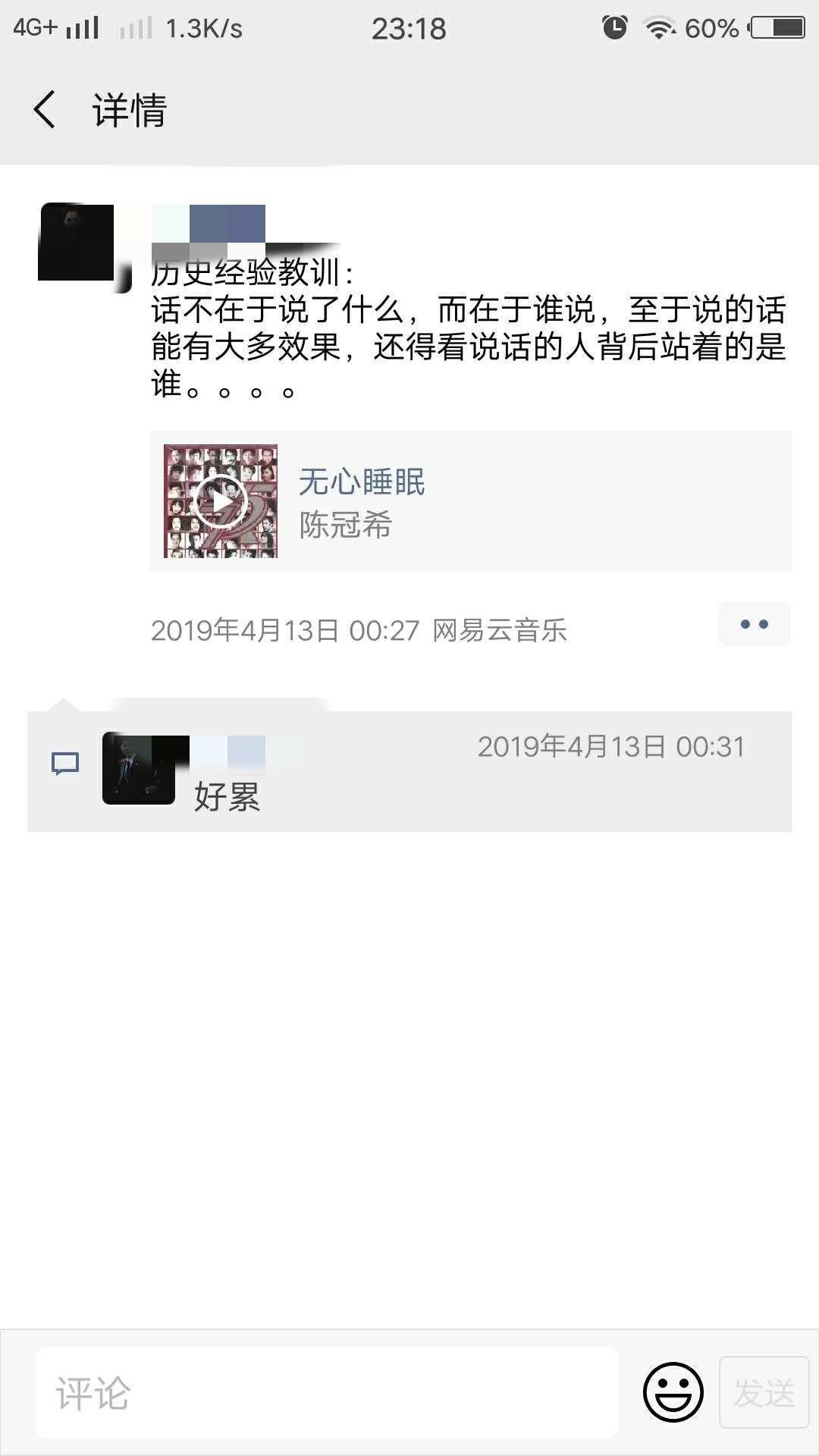Open the two-dot like and comment menu
The height and width of the screenshot is (1456, 819).
pos(754,625)
